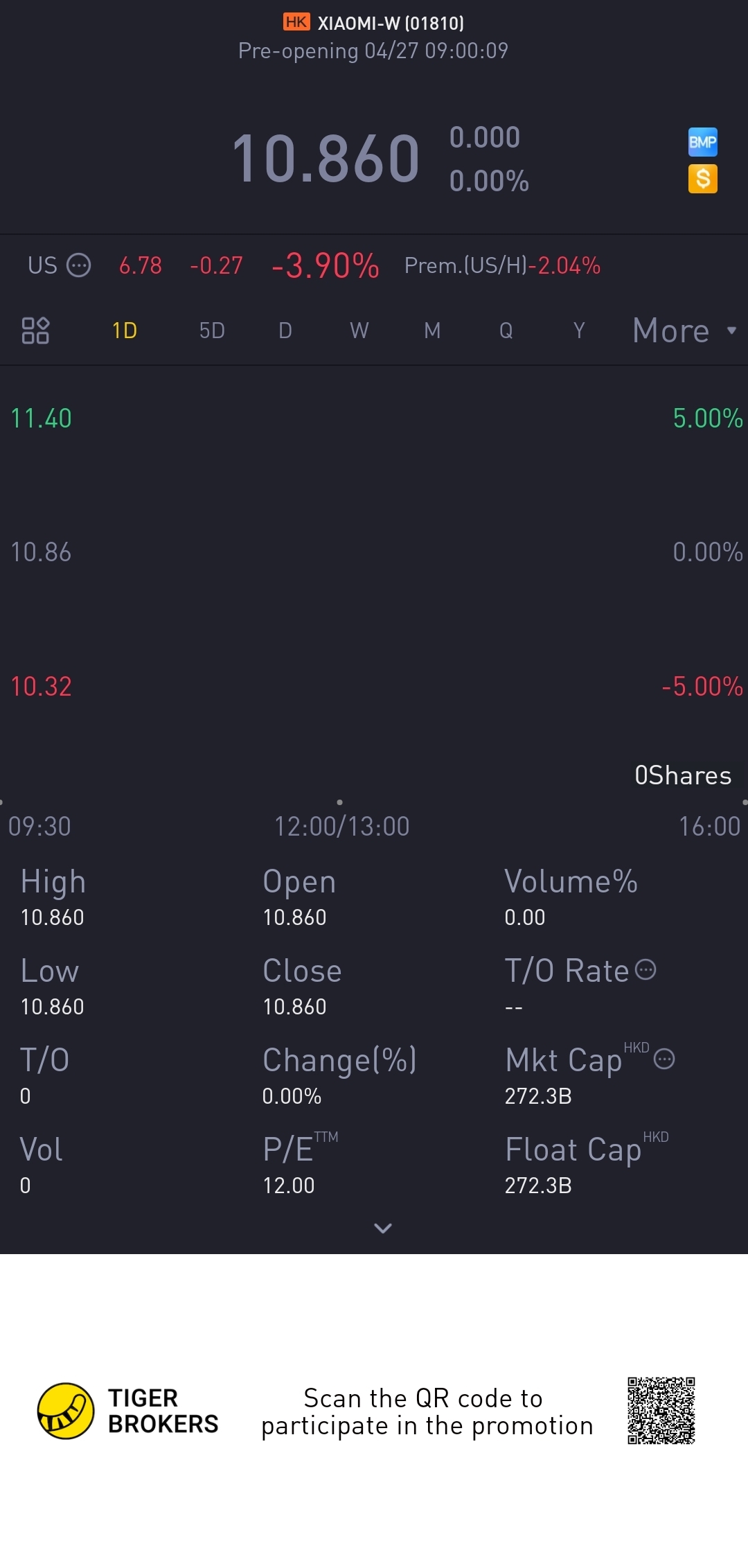View the monthly M chart

click(x=432, y=331)
